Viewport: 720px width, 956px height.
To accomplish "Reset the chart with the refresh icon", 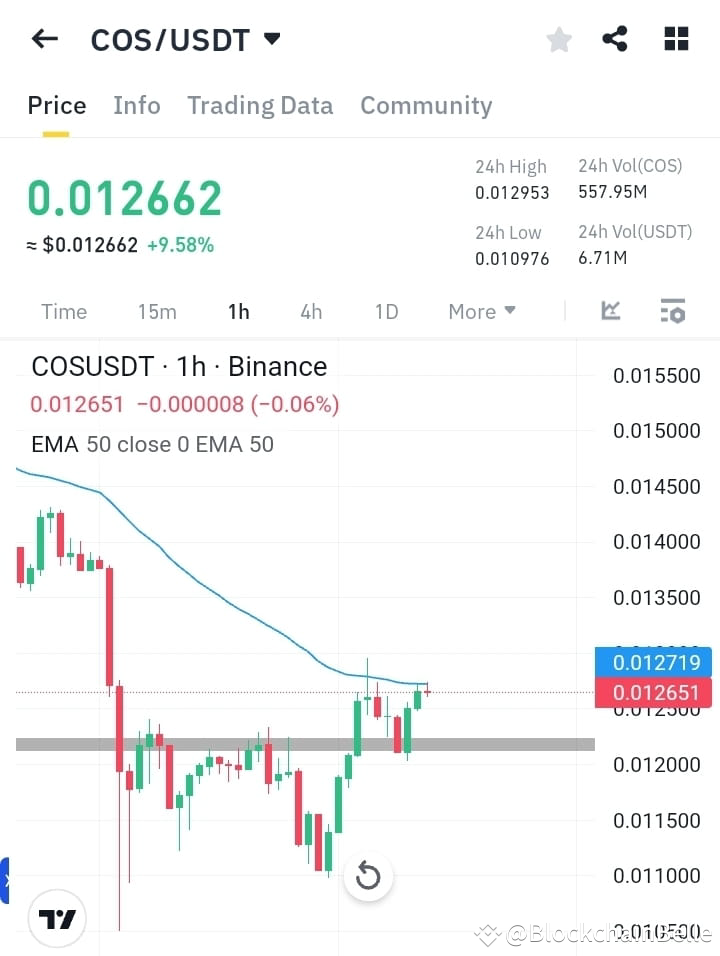I will [368, 876].
